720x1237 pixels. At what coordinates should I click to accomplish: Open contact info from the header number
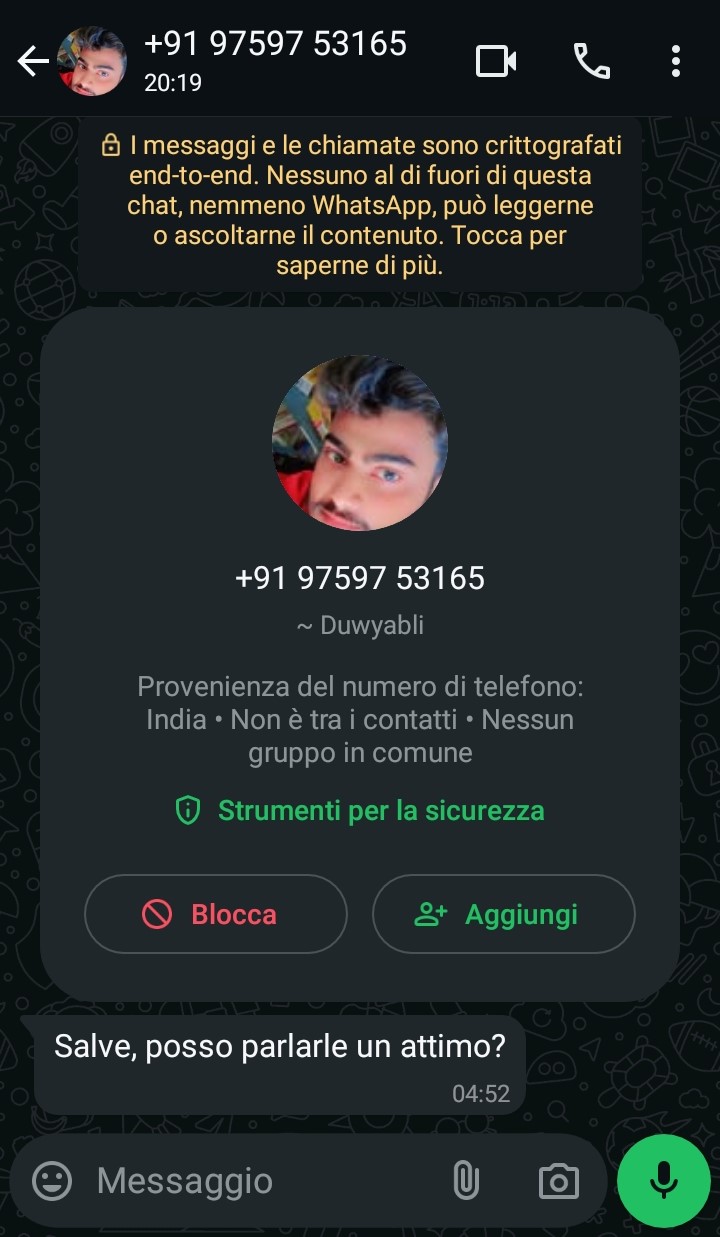pos(275,44)
